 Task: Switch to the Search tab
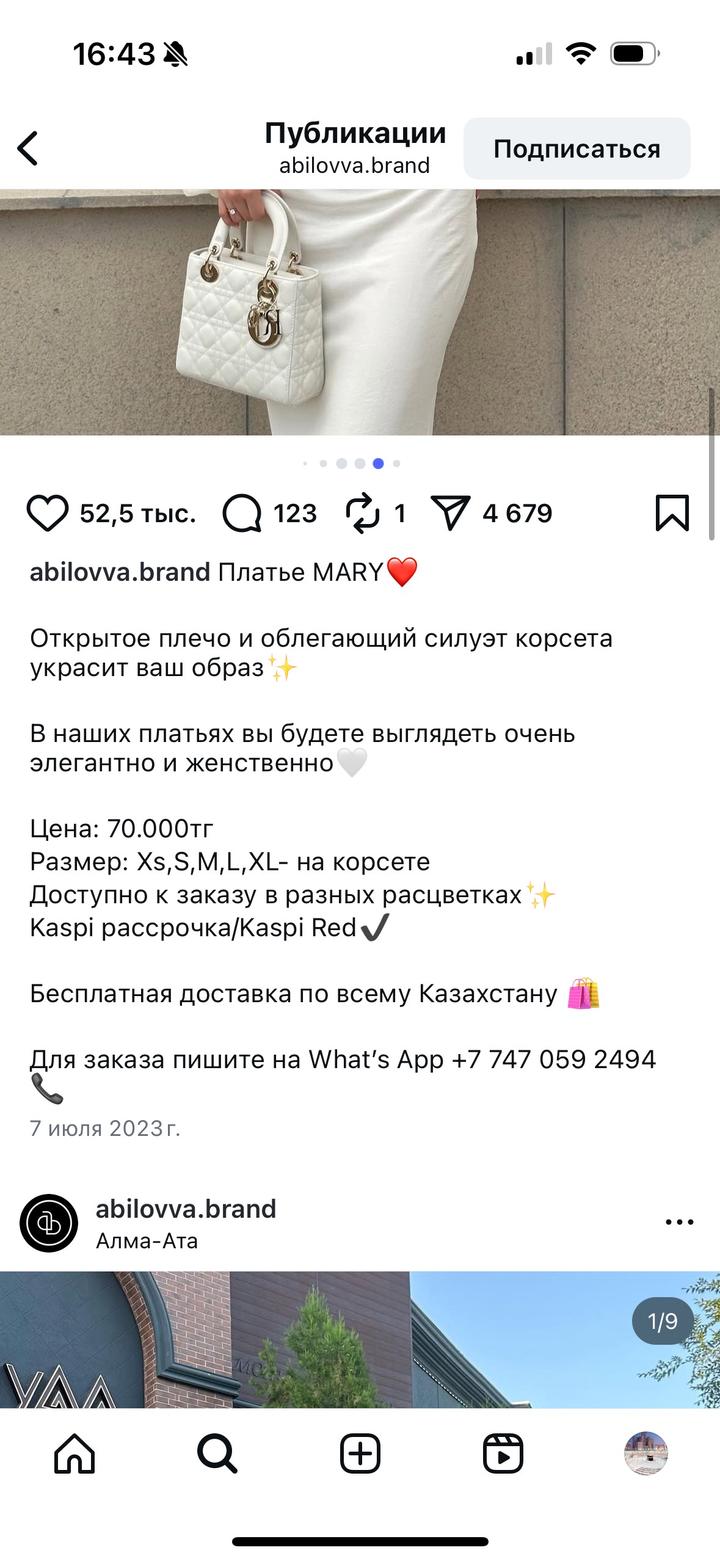pyautogui.click(x=217, y=1453)
